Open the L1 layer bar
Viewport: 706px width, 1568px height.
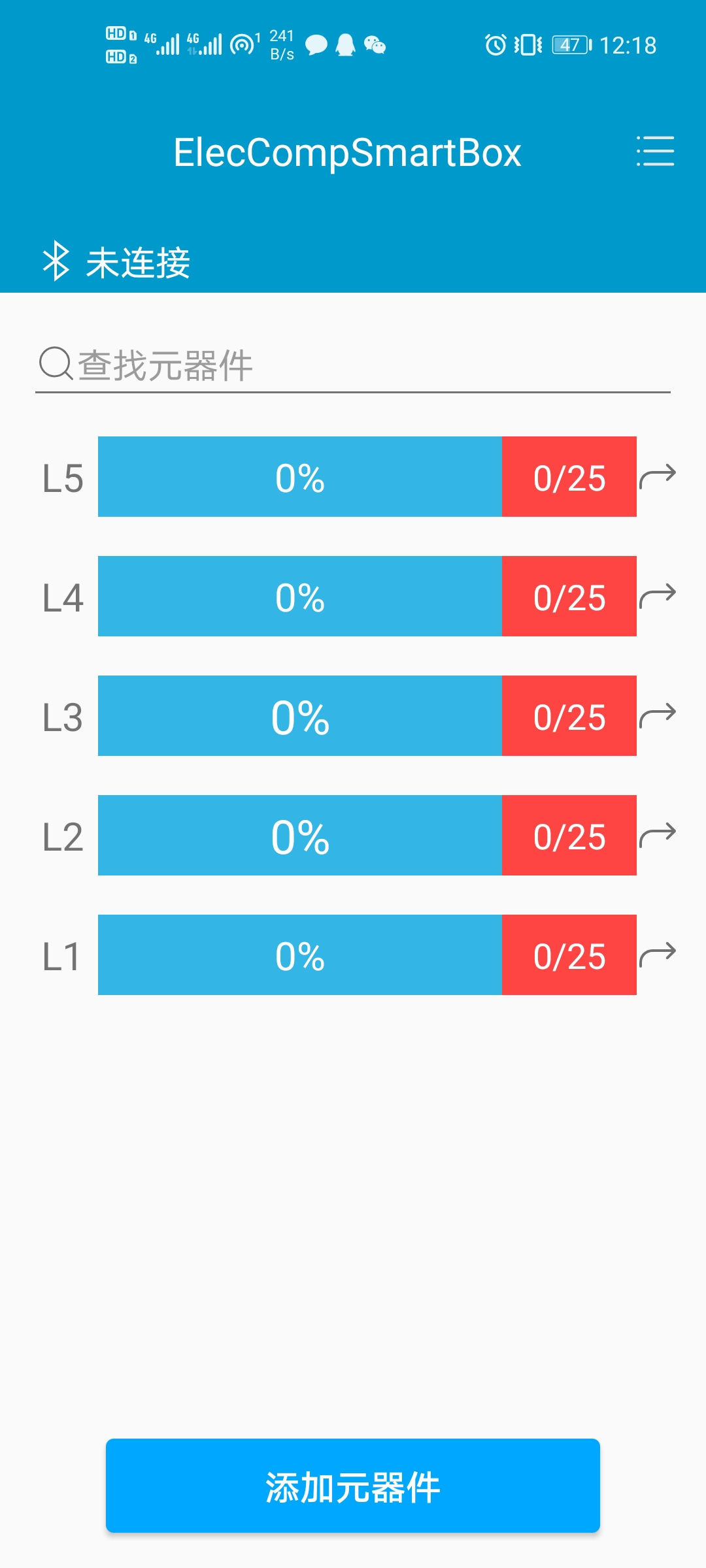coord(366,955)
